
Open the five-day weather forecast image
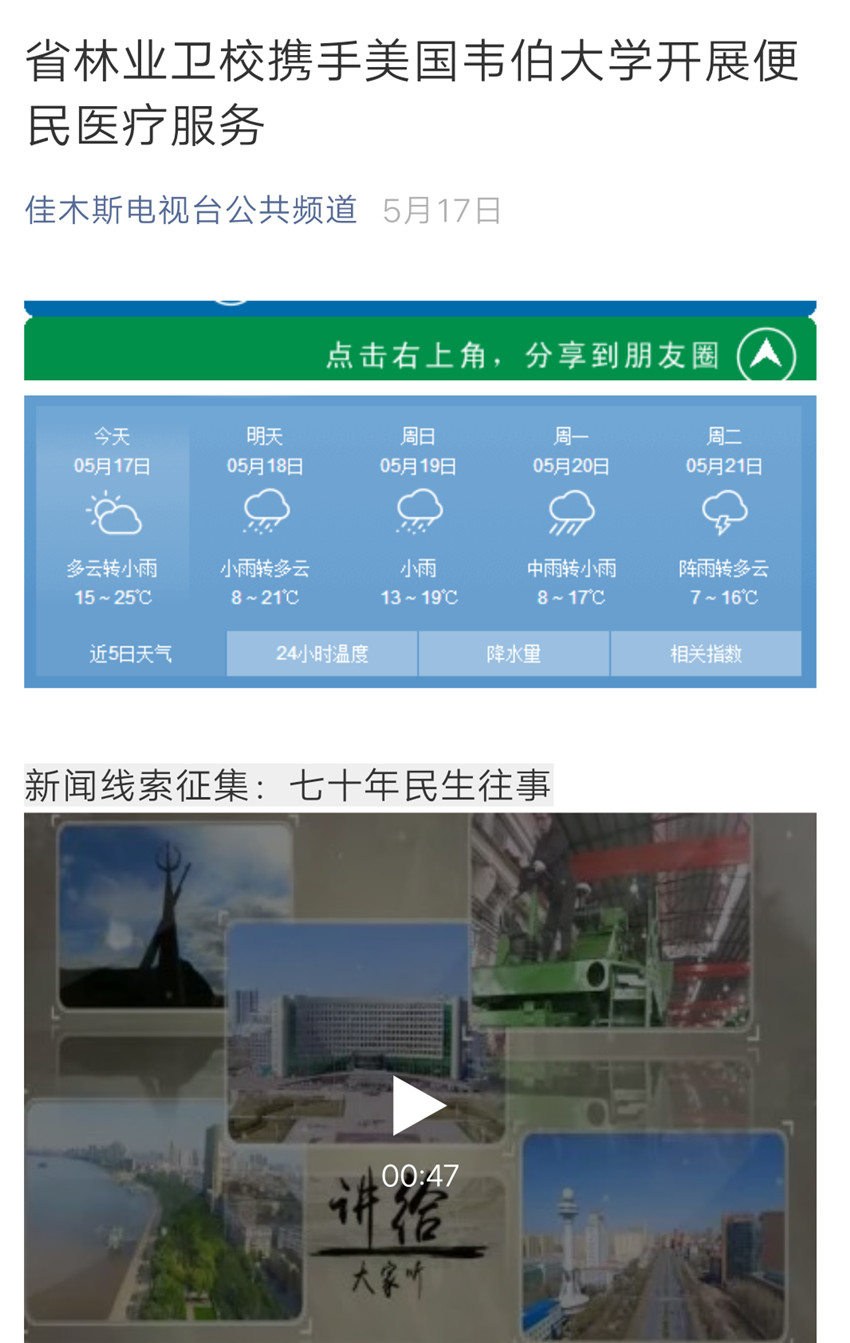coord(420,540)
